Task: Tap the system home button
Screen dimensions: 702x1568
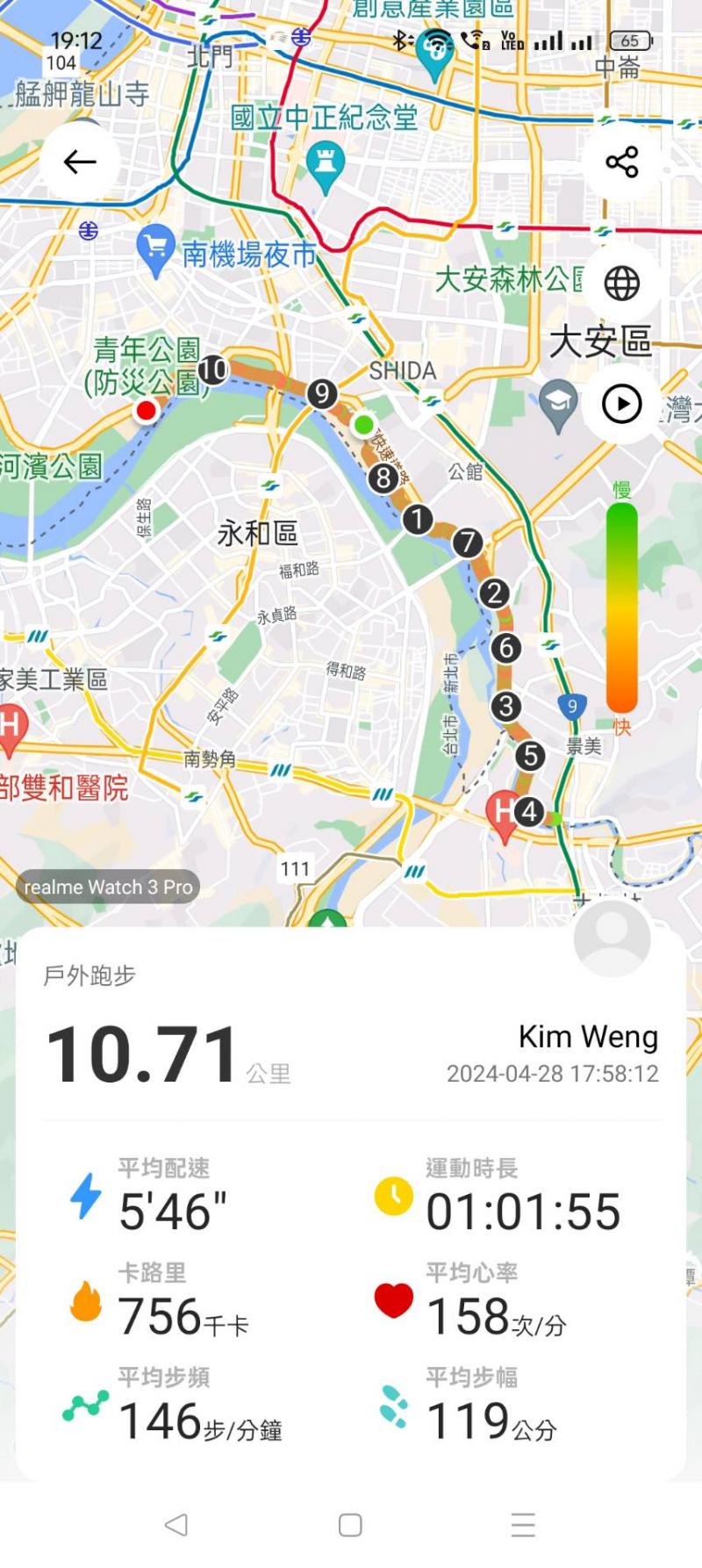Action: [x=350, y=1525]
